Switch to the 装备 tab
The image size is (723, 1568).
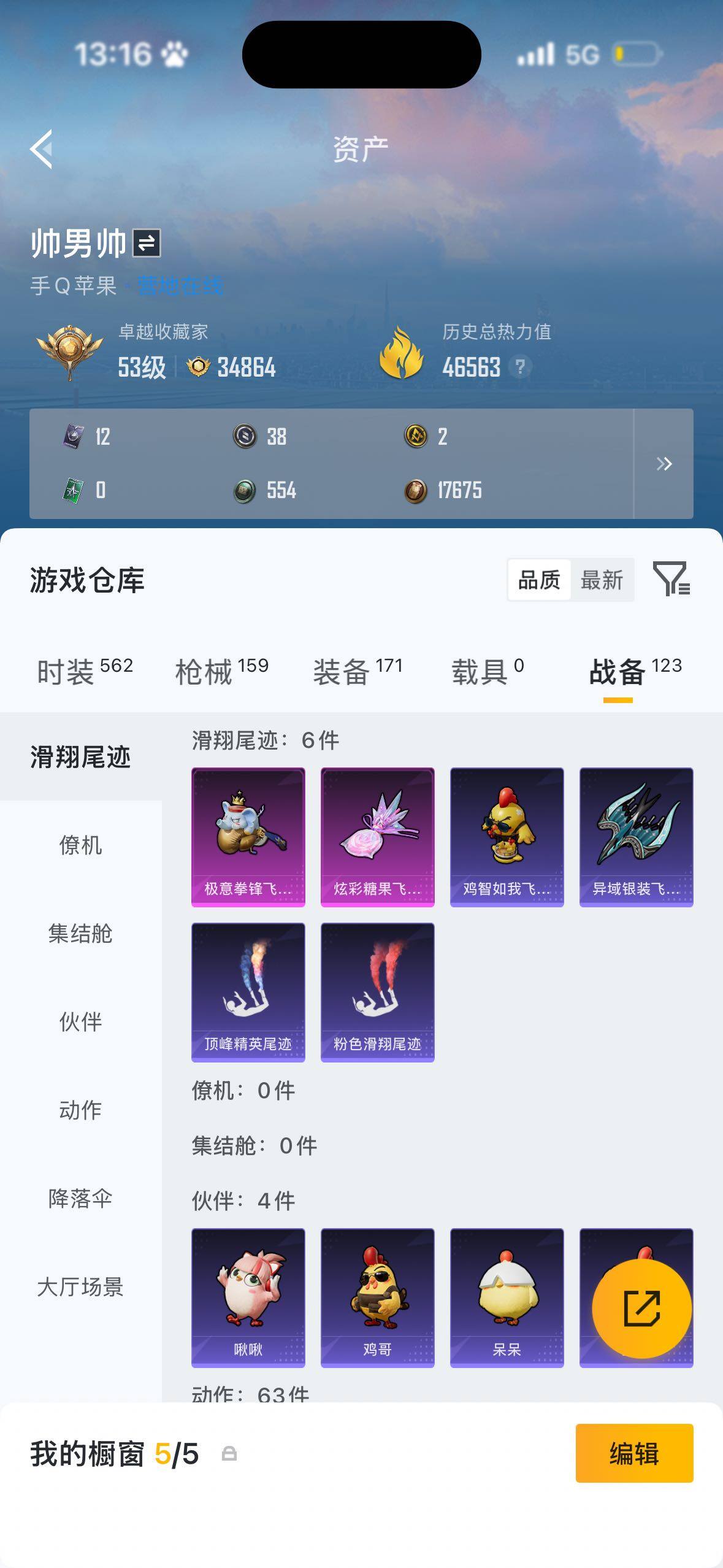click(x=358, y=671)
